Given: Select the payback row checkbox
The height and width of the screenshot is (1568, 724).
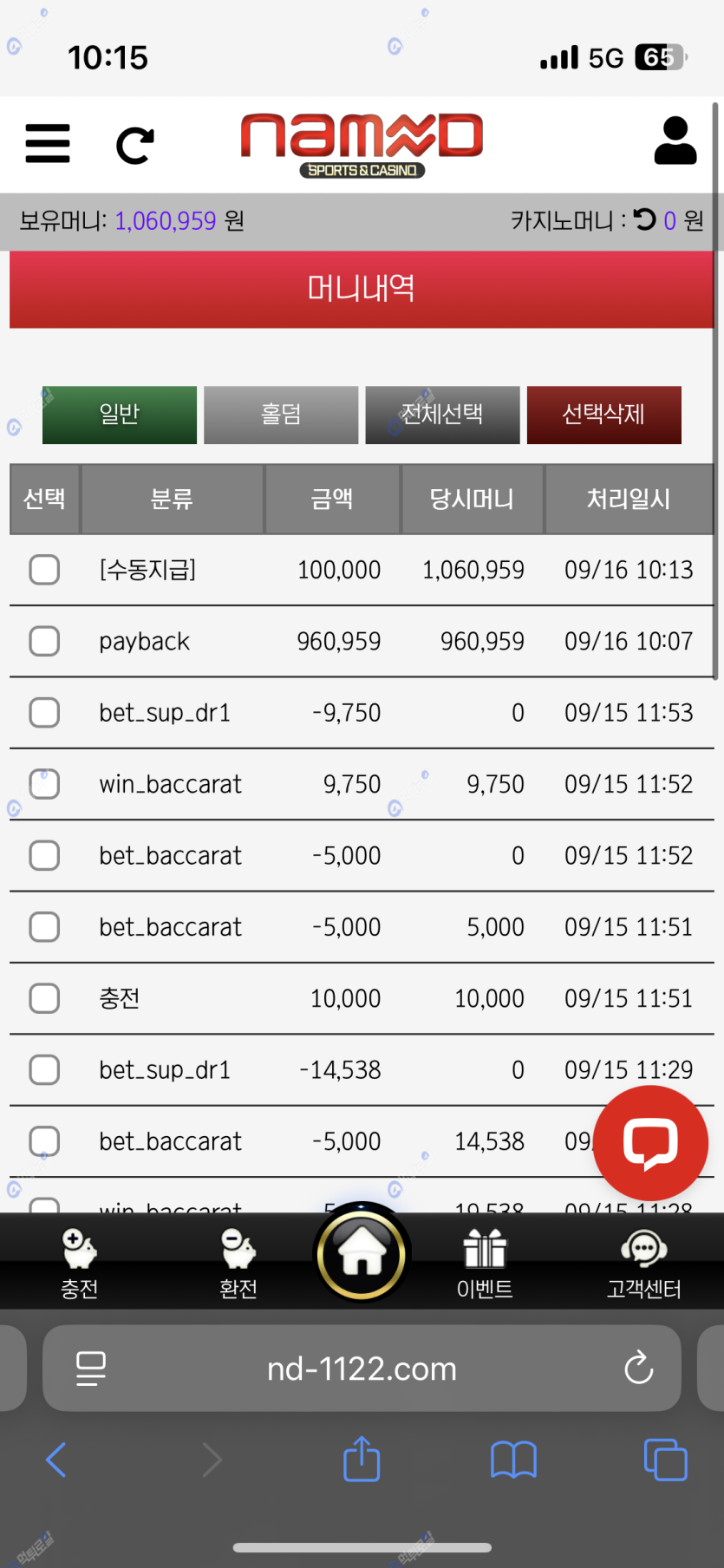Looking at the screenshot, I should [x=44, y=642].
